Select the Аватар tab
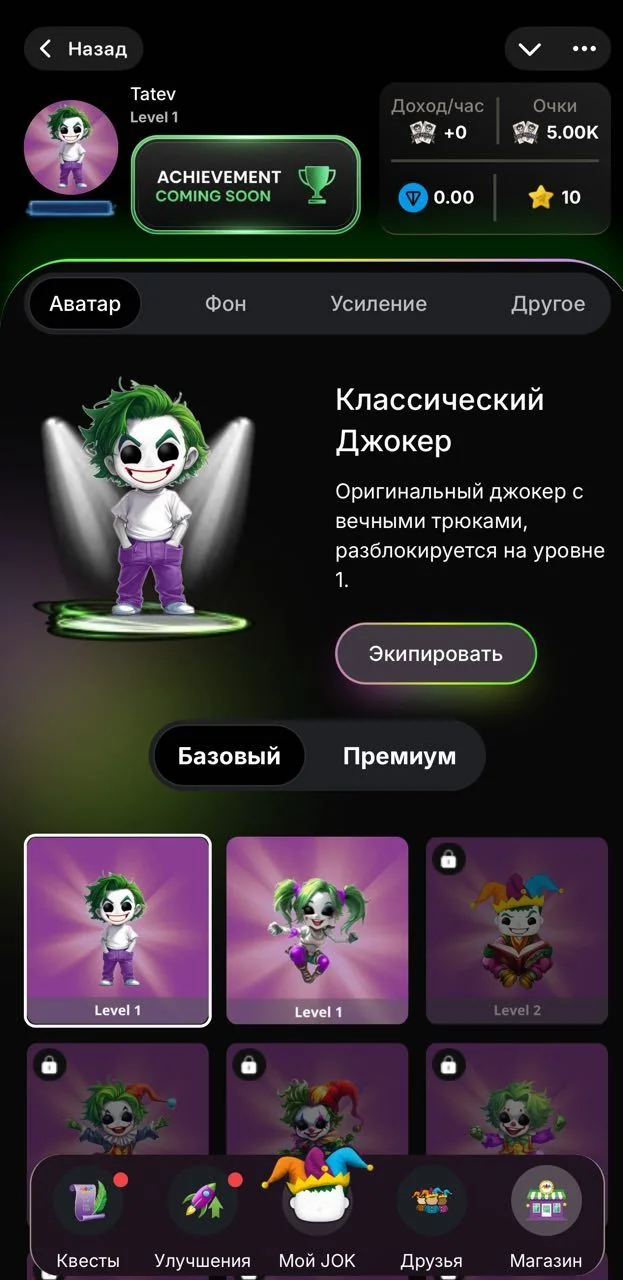623x1280 pixels. pyautogui.click(x=84, y=304)
